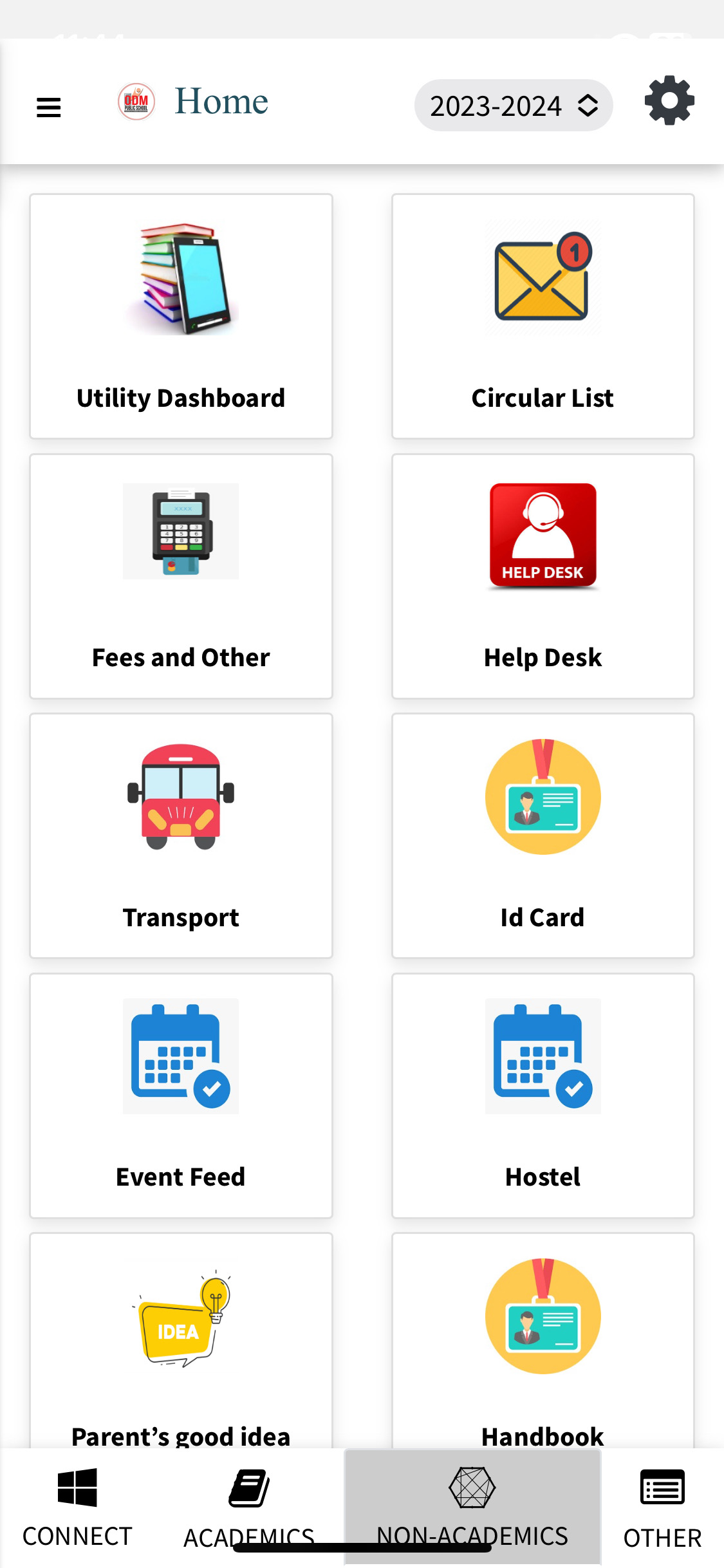Open Utility Dashboard
724x1568 pixels.
[181, 316]
